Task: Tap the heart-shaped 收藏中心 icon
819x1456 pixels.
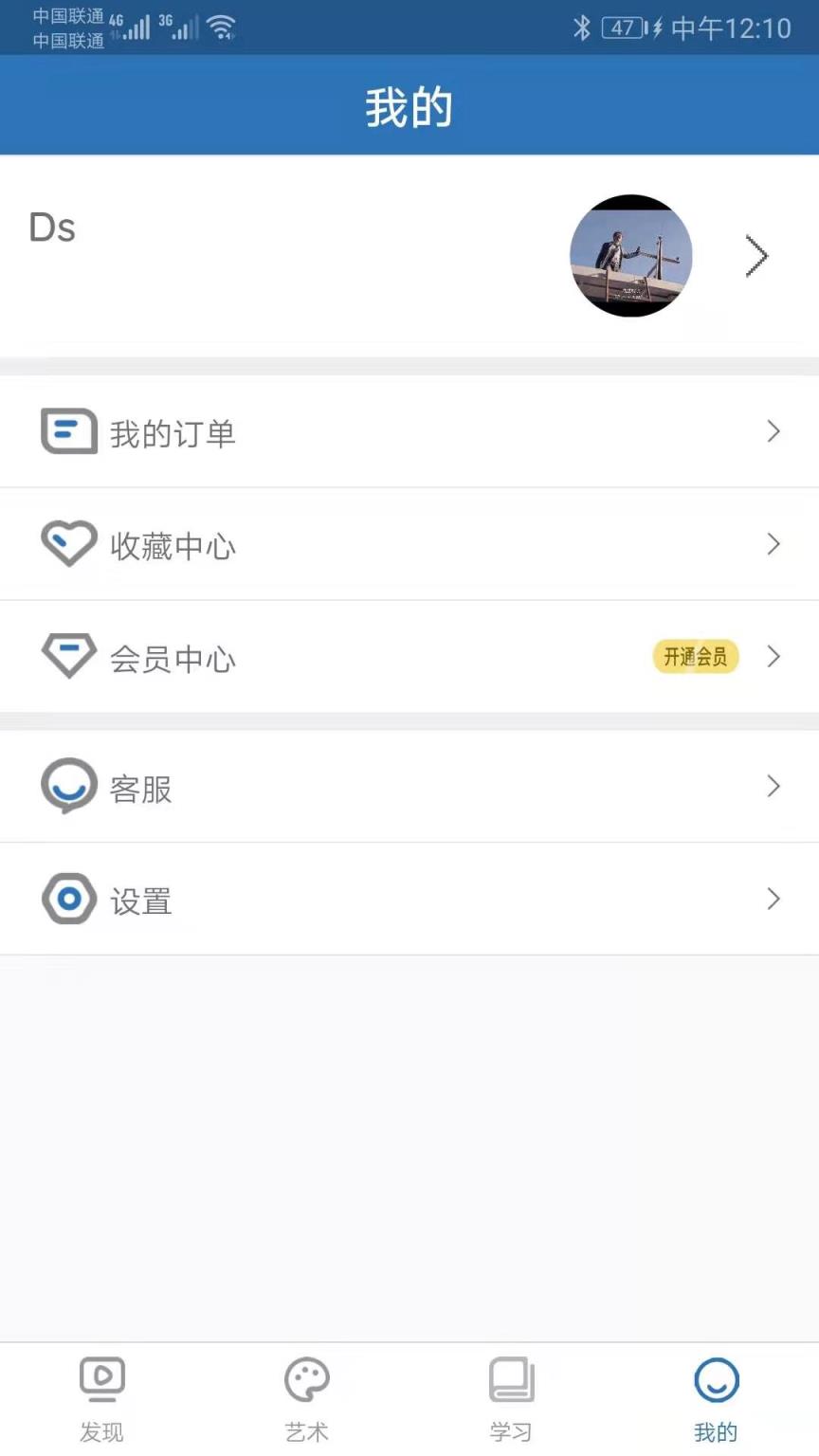Action: [x=67, y=543]
